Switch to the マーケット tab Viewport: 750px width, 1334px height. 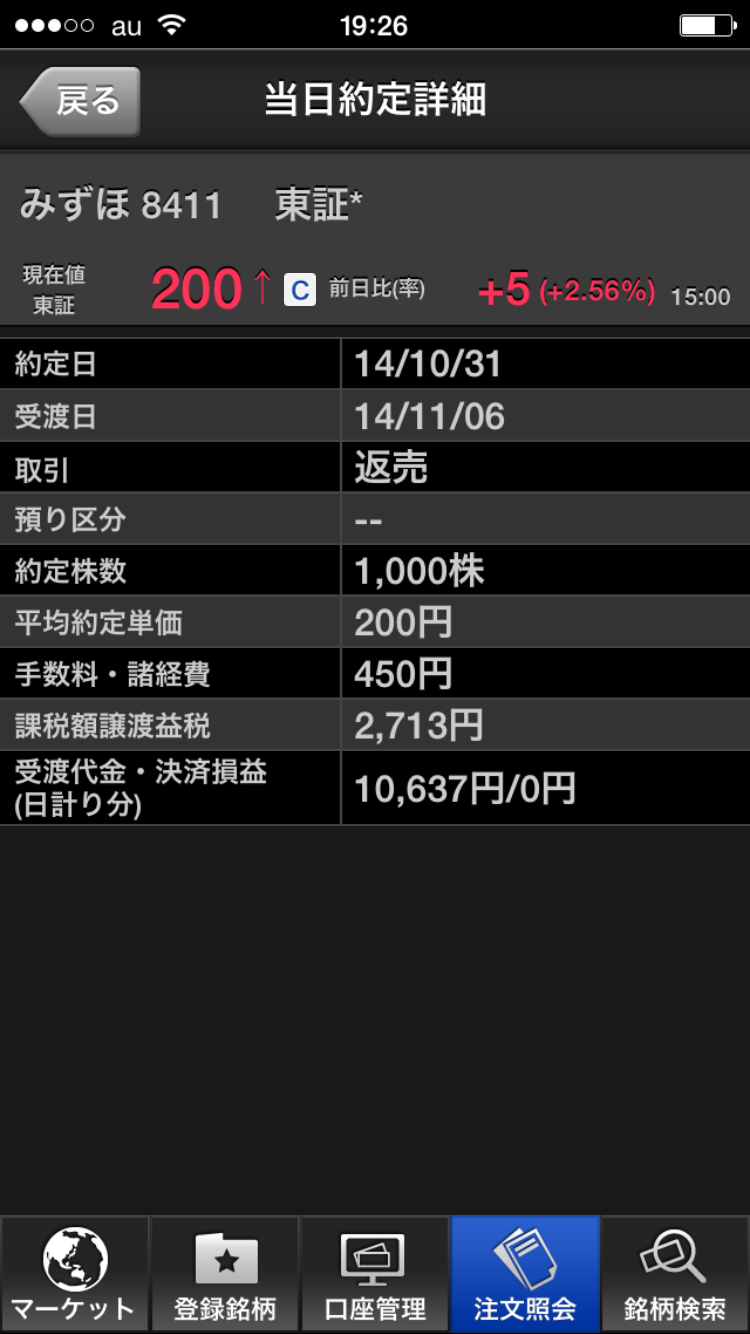point(75,1274)
